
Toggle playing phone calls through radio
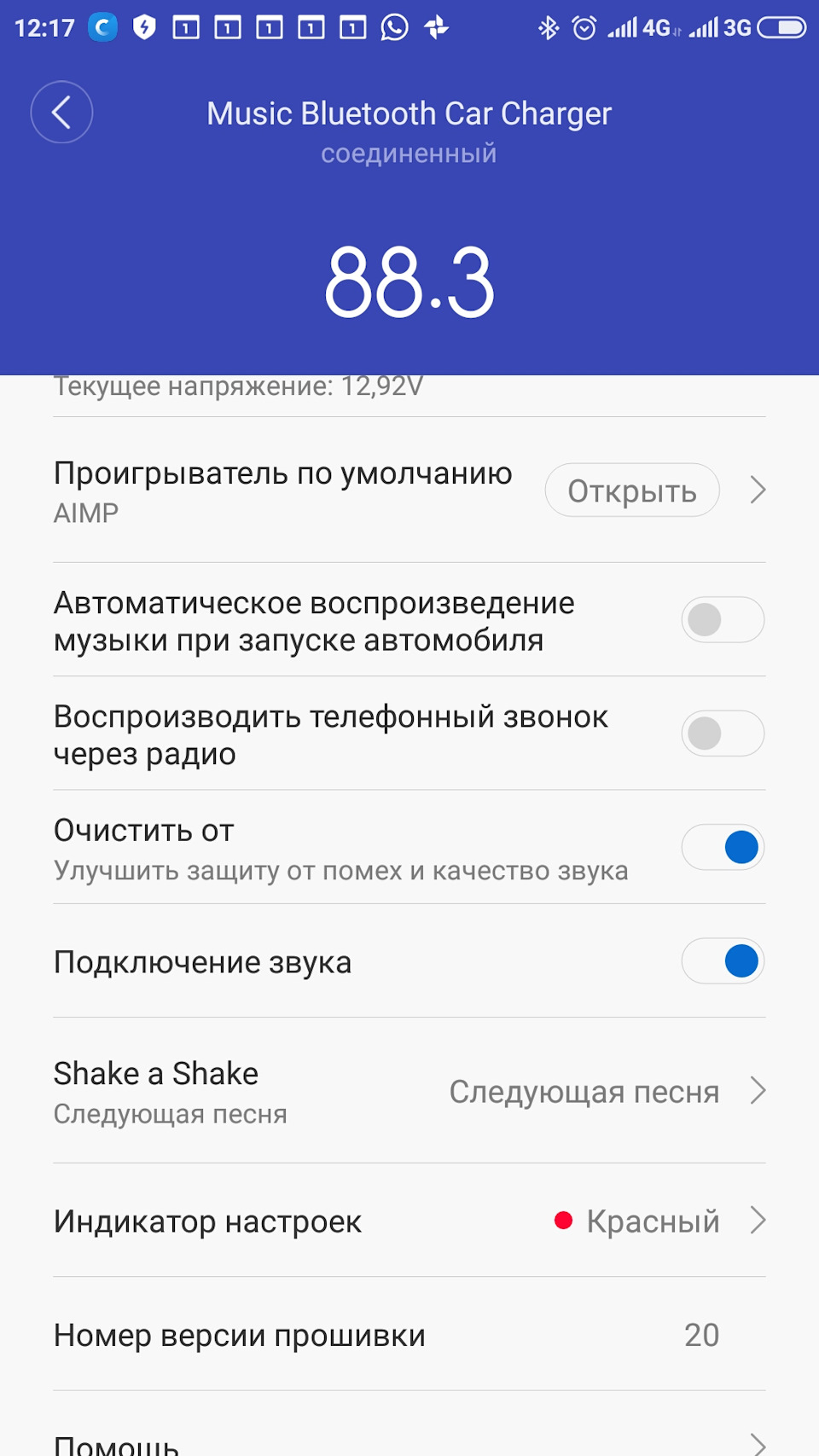[722, 734]
